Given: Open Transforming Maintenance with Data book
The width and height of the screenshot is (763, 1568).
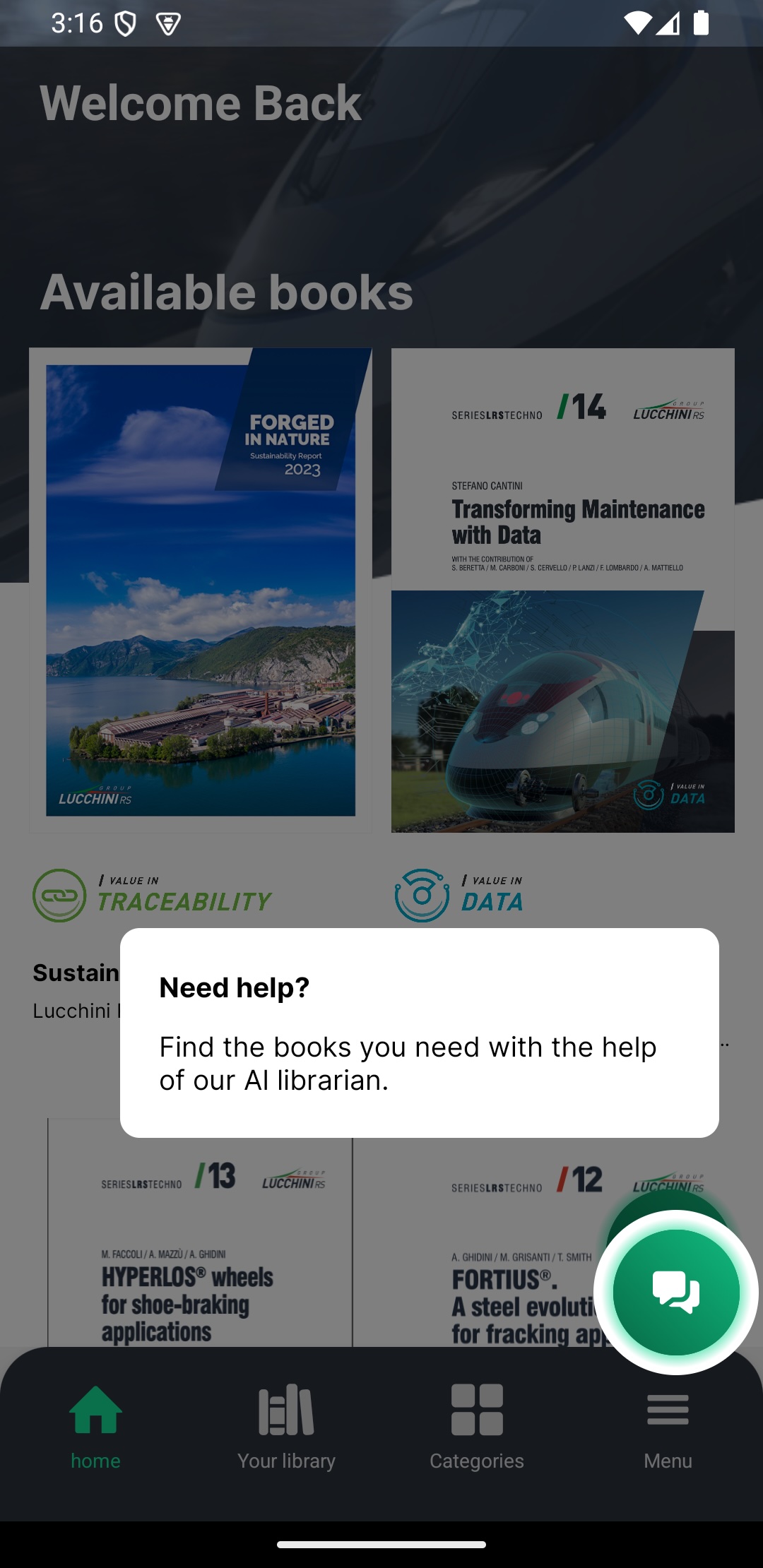Looking at the screenshot, I should tap(563, 590).
